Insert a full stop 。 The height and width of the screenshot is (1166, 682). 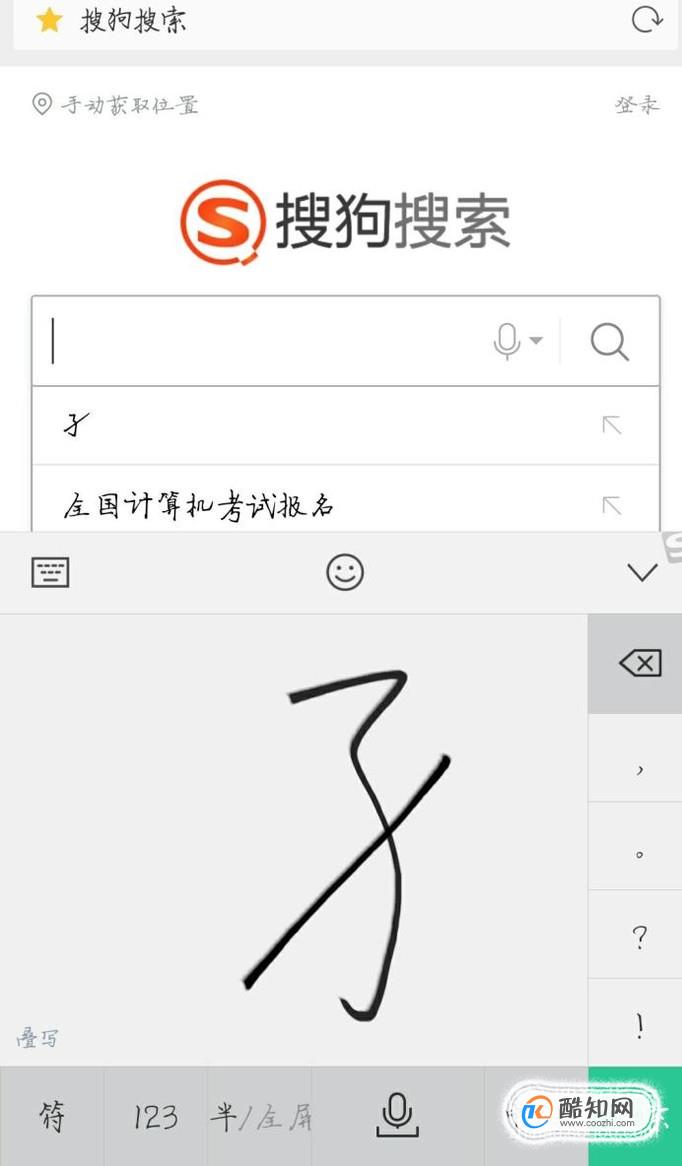(639, 852)
